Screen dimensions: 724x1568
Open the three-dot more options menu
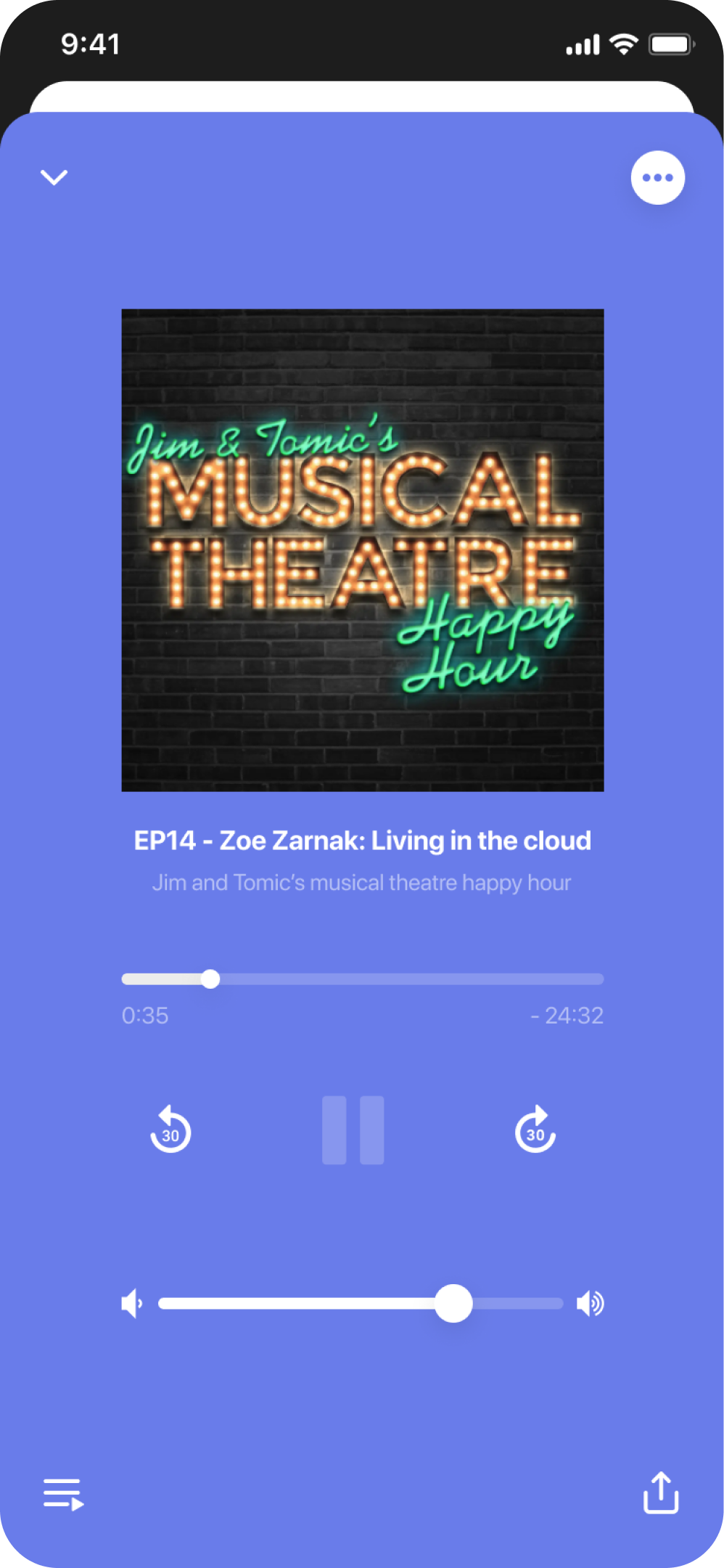[657, 178]
